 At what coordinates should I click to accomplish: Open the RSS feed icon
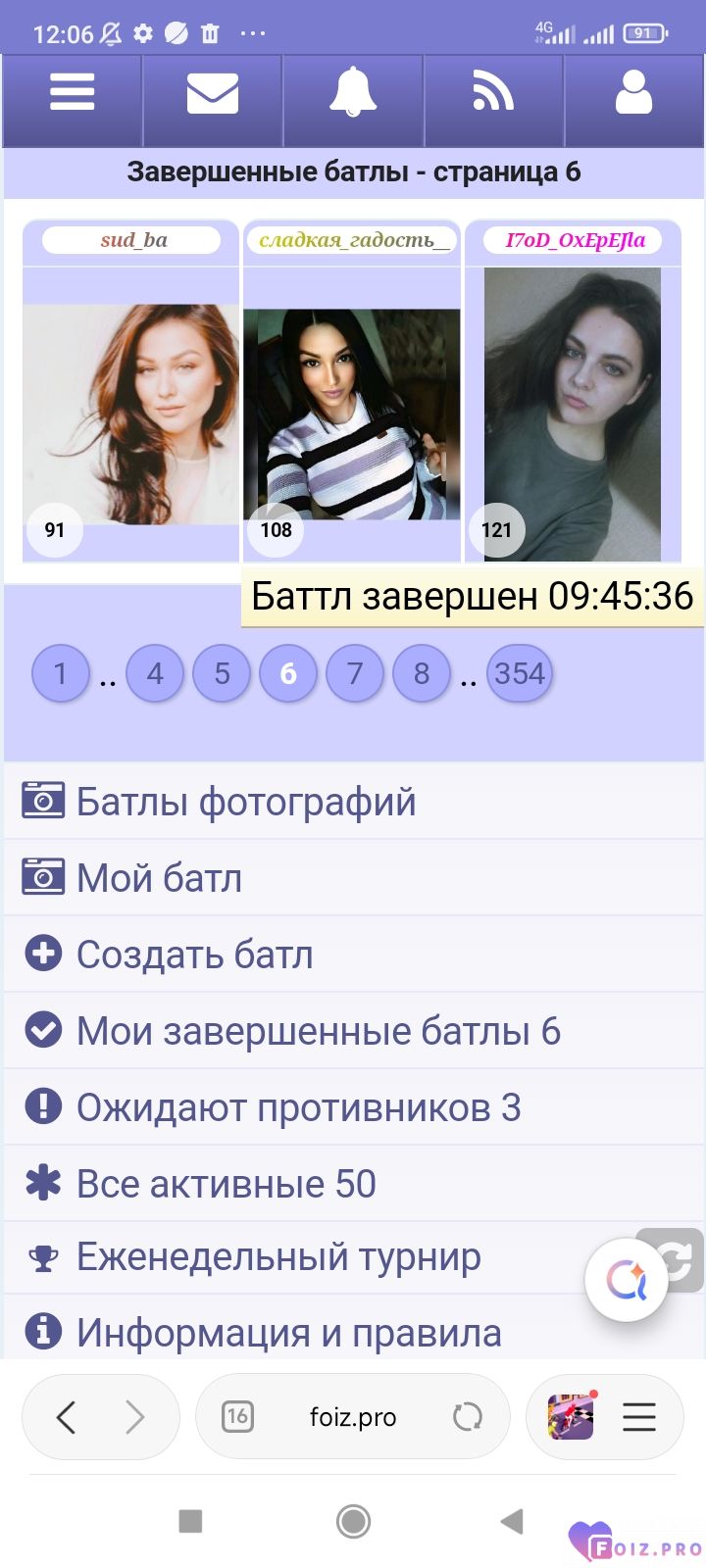[x=493, y=93]
